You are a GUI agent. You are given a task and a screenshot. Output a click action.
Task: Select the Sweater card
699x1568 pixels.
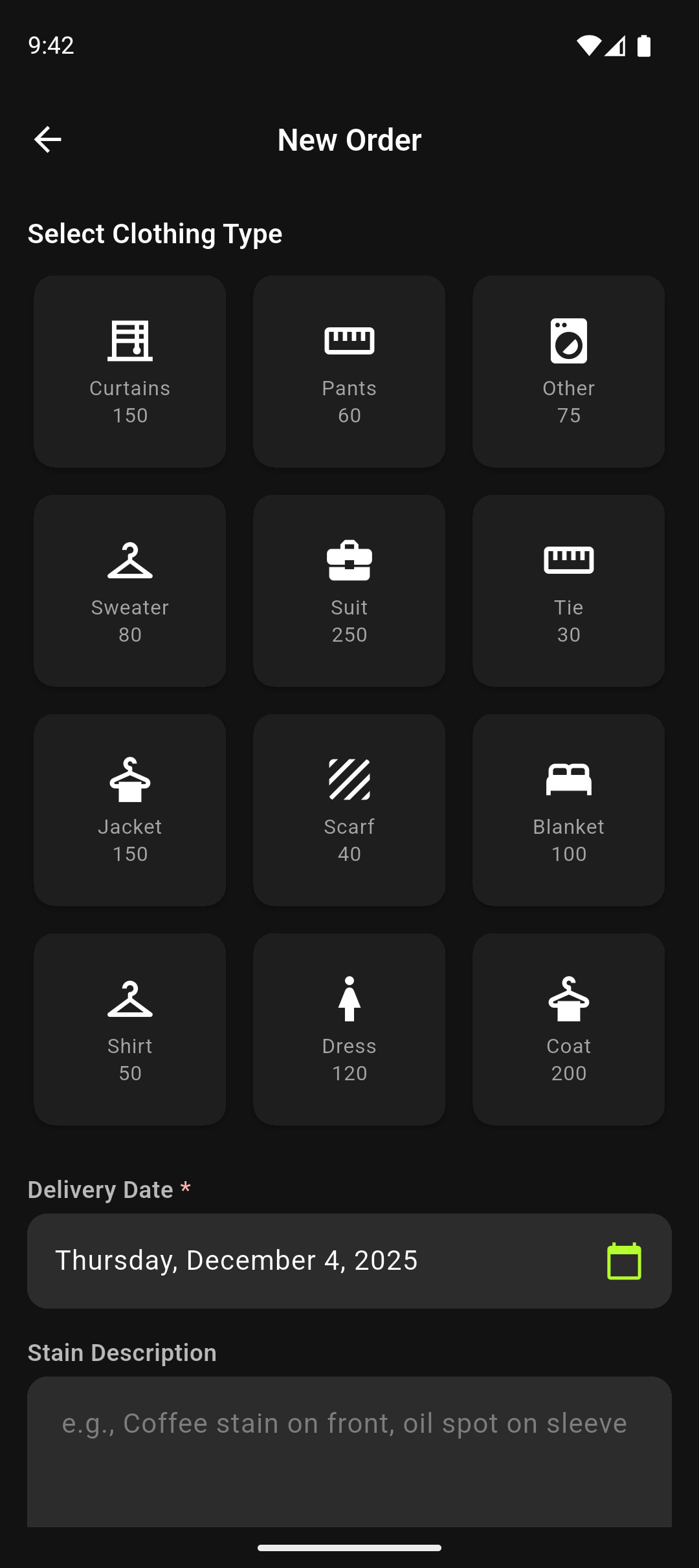(x=130, y=591)
